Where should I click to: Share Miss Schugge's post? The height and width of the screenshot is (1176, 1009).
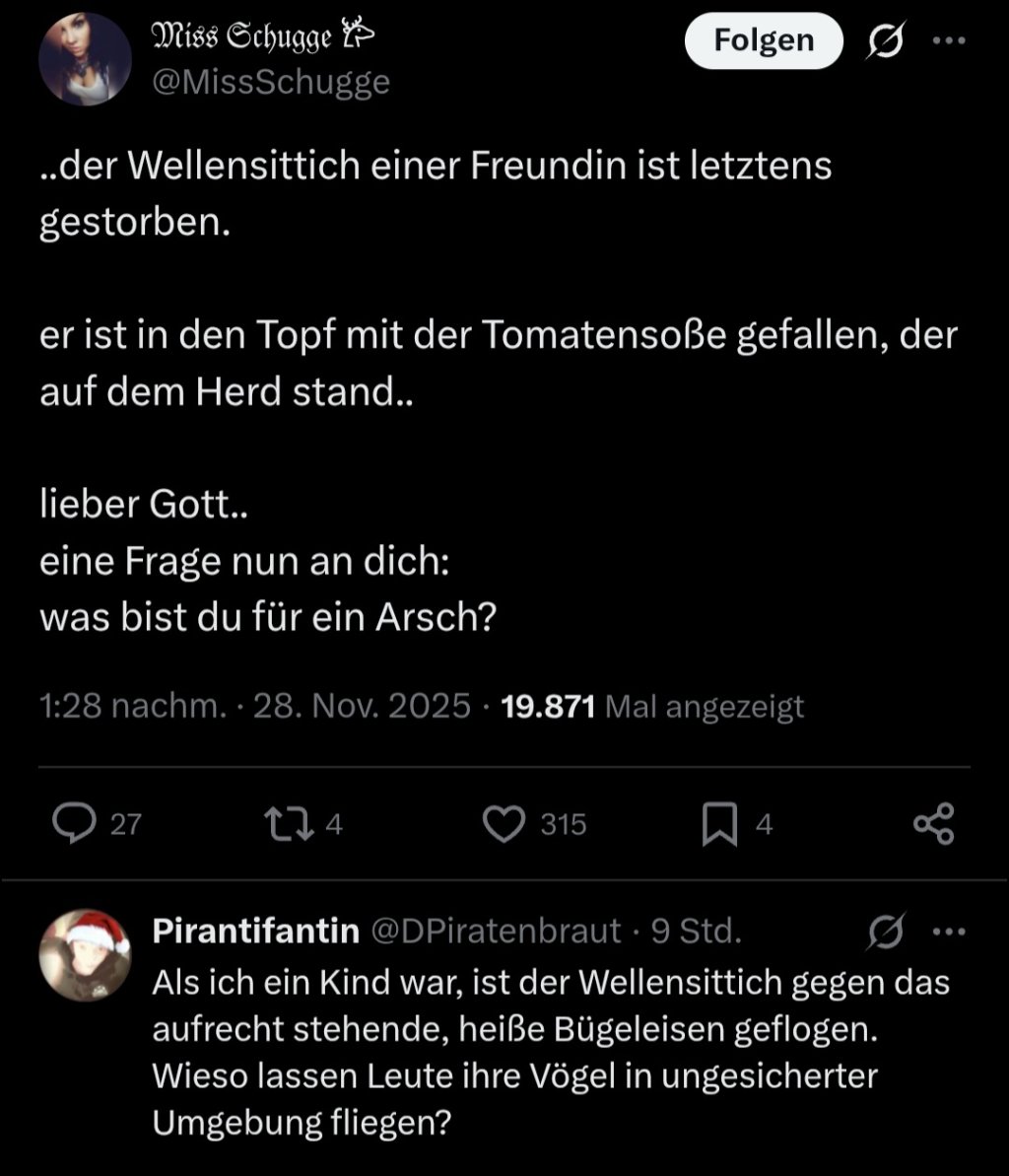click(x=933, y=824)
